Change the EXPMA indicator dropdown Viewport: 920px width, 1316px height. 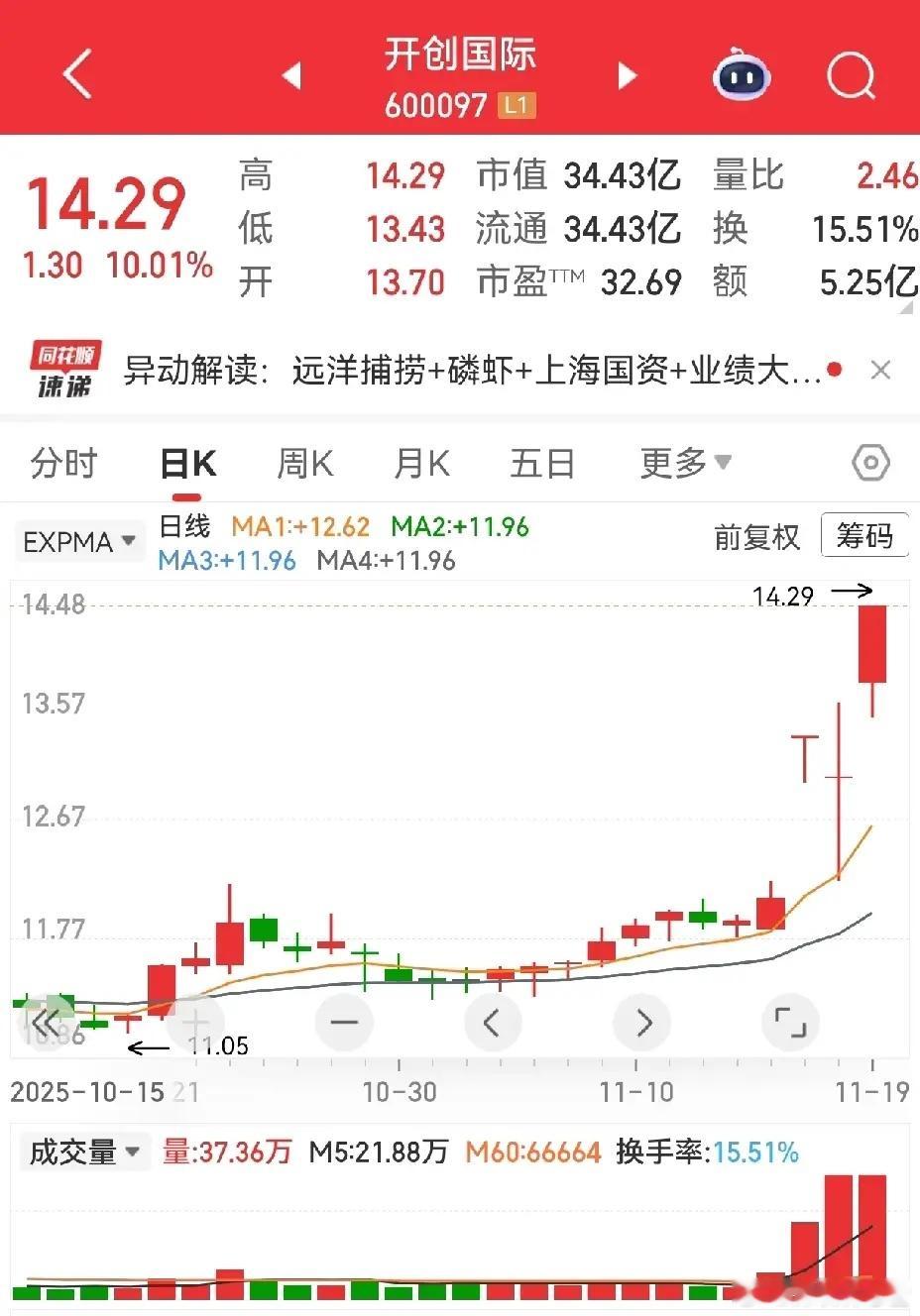coord(78,542)
